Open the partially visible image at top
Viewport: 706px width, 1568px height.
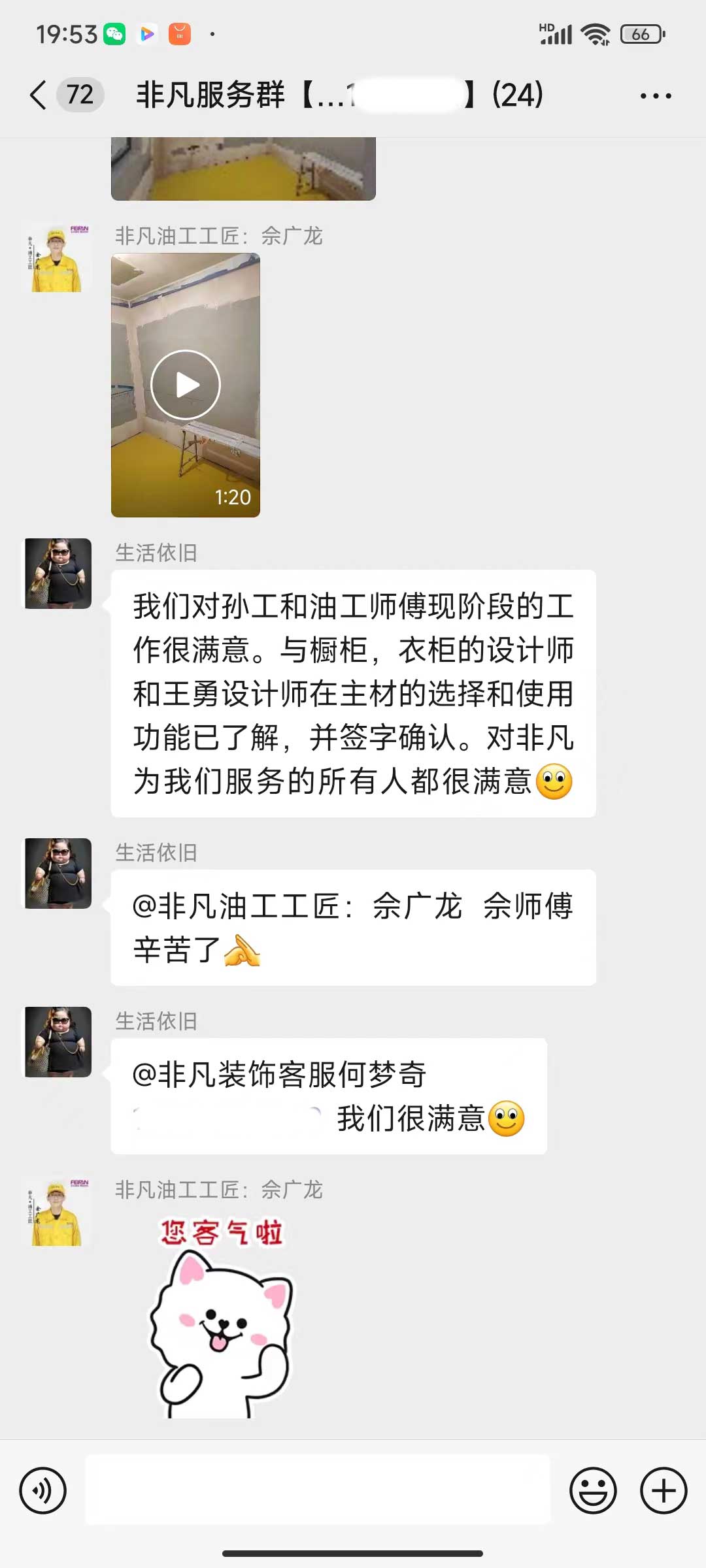(x=243, y=168)
